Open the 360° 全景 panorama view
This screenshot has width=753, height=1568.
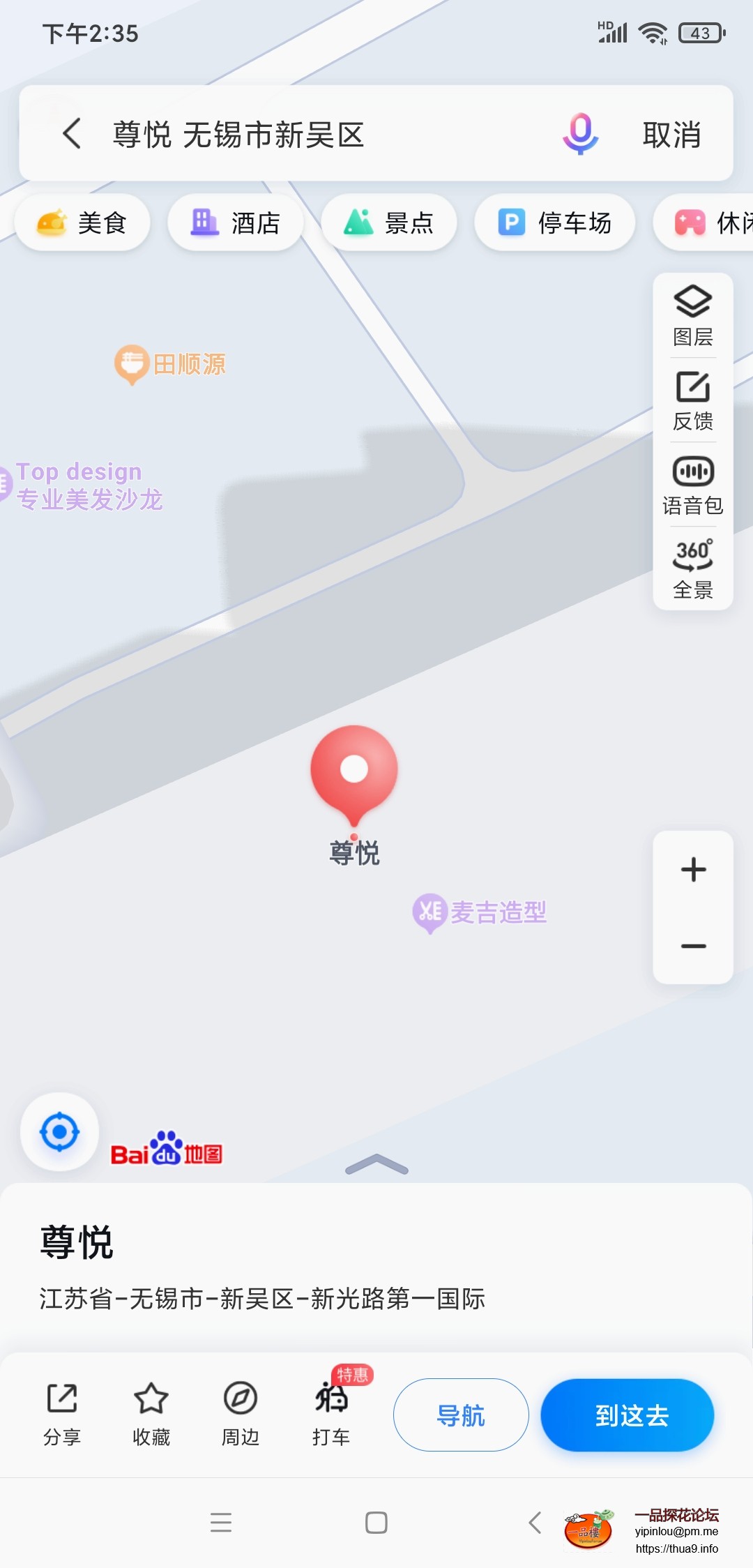click(x=692, y=568)
